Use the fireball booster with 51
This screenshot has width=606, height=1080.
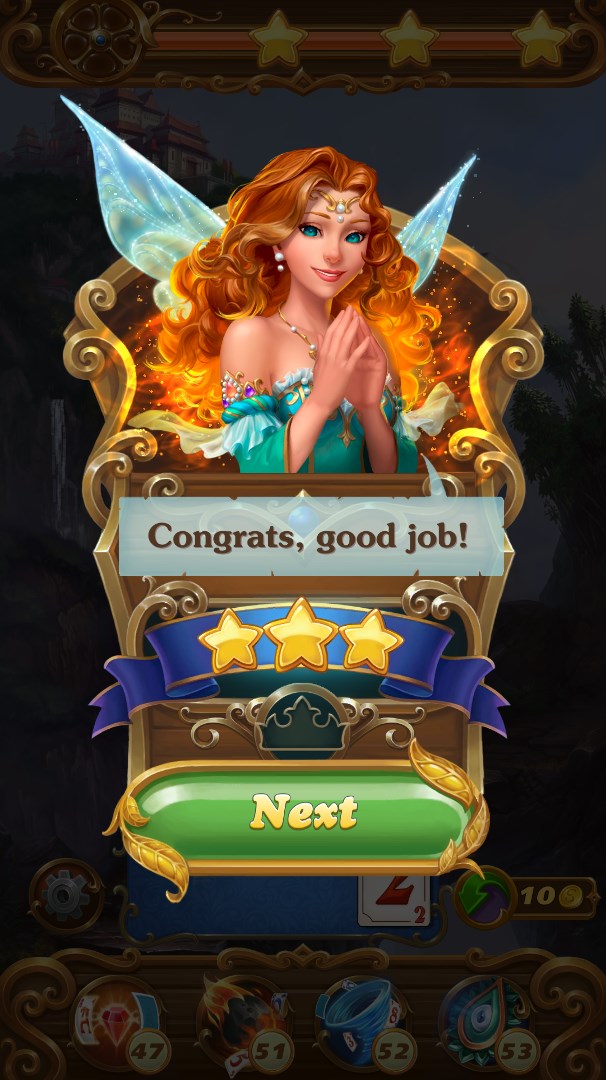tap(238, 1022)
